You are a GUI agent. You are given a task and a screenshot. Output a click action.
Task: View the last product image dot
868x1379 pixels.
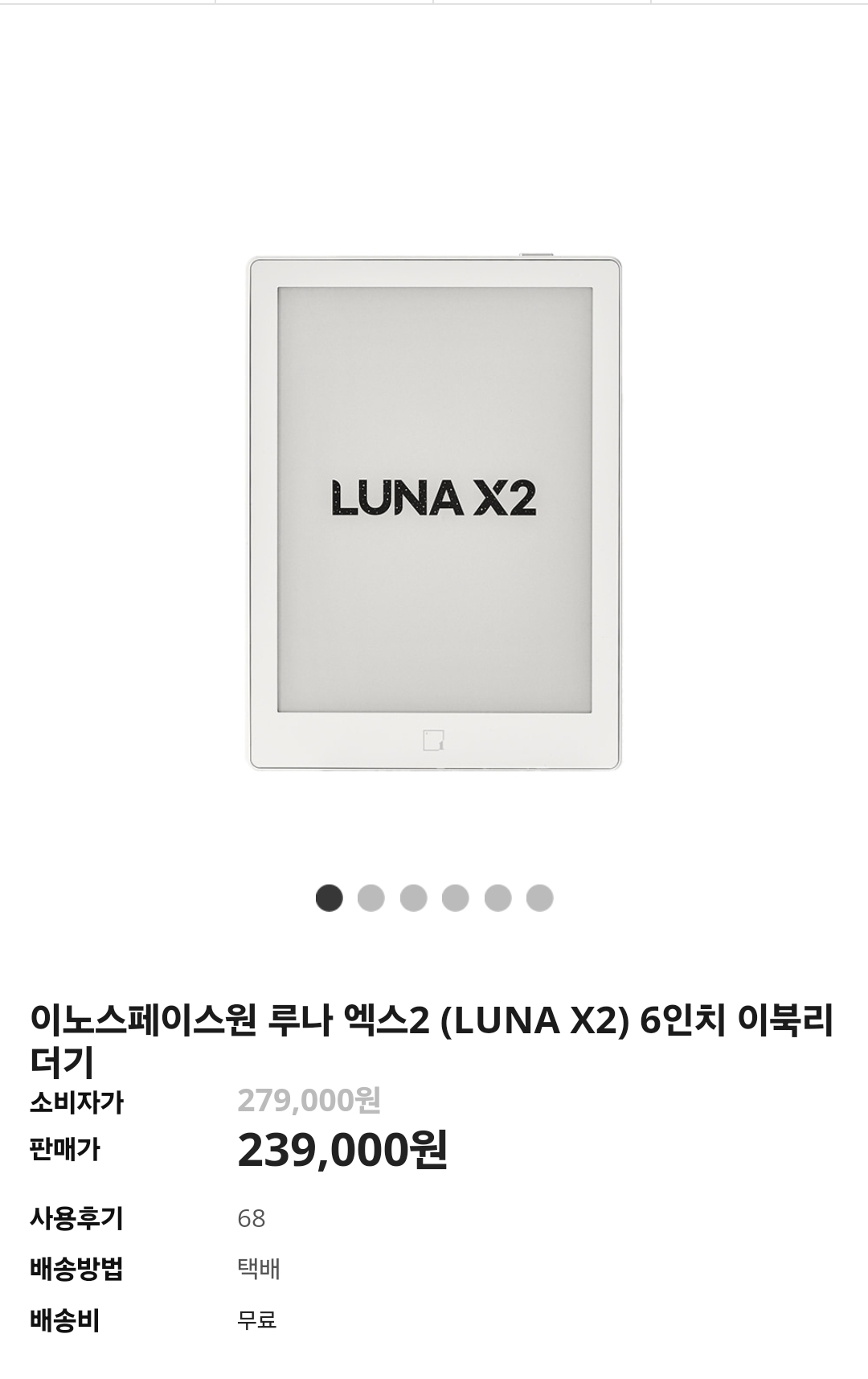[539, 897]
